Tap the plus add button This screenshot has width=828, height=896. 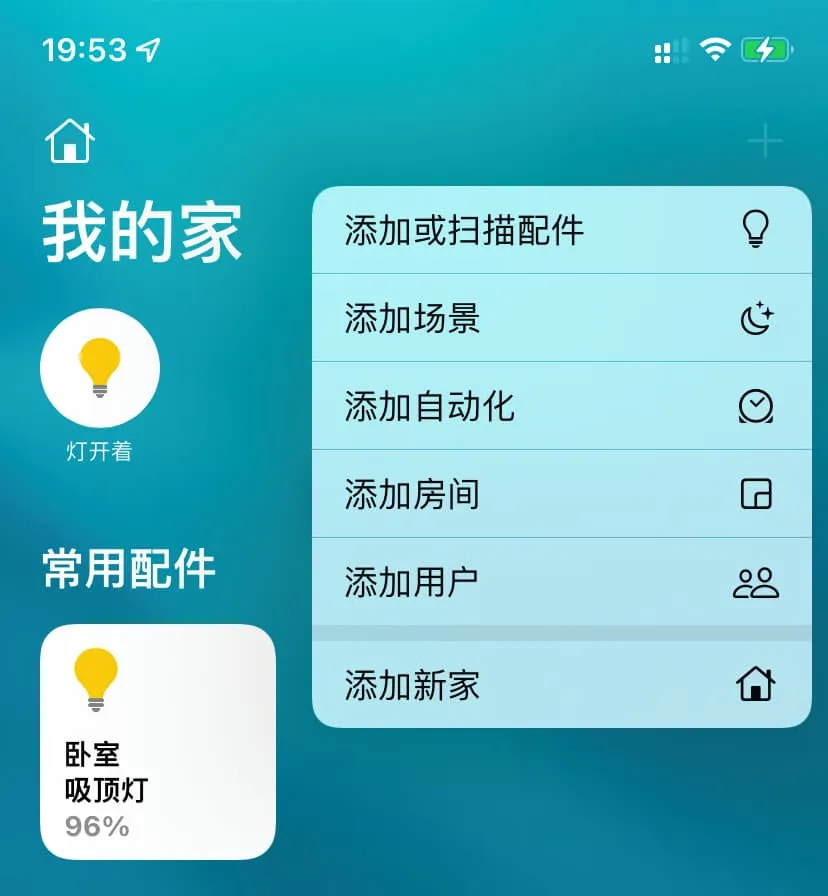tap(765, 141)
